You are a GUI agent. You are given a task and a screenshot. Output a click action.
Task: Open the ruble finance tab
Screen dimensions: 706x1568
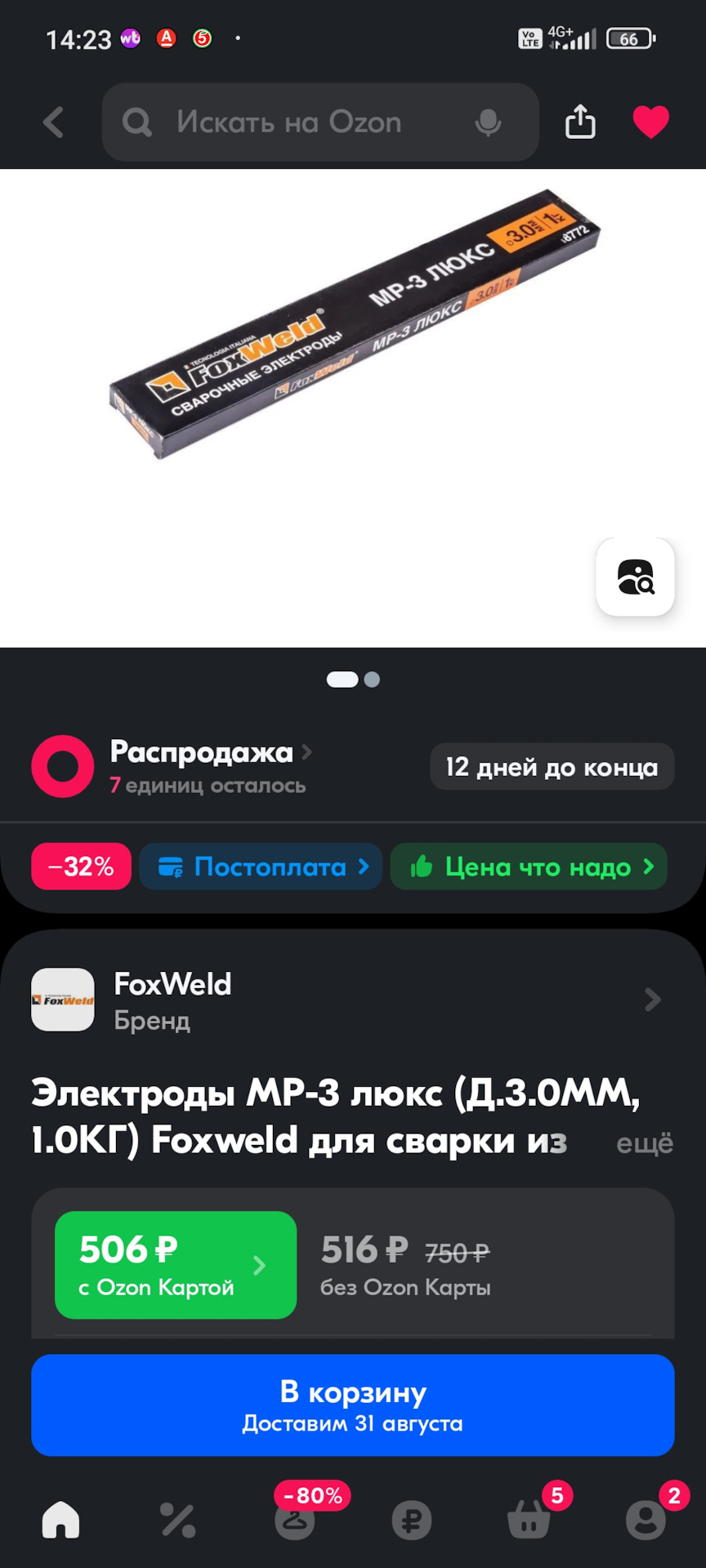(411, 1521)
